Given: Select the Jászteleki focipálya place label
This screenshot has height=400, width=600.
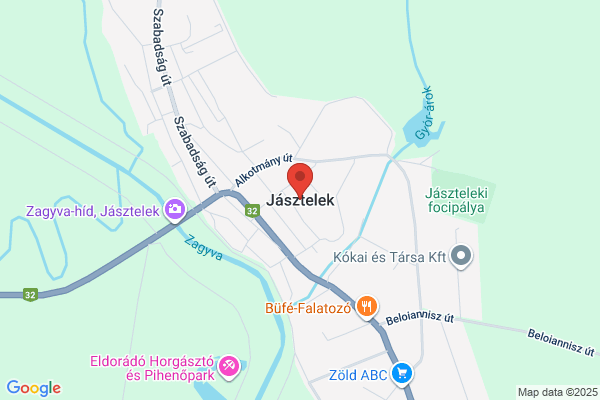Looking at the screenshot, I should click(x=456, y=200).
